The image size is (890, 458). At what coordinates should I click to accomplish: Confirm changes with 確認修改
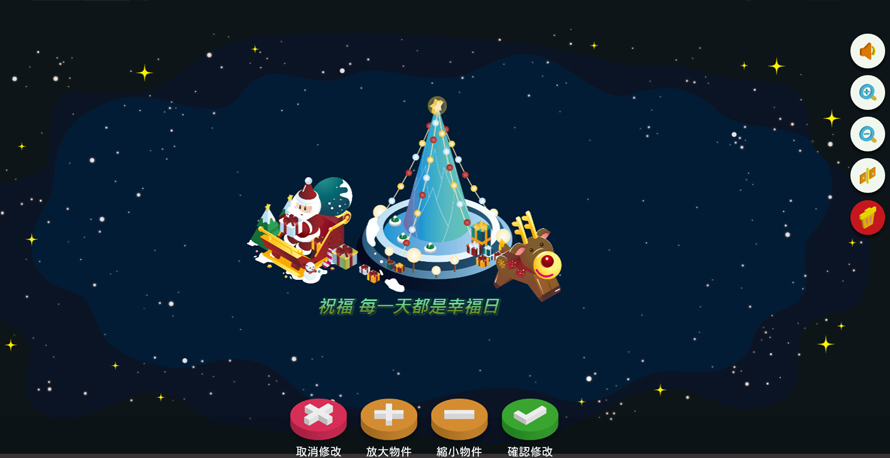pos(529,417)
